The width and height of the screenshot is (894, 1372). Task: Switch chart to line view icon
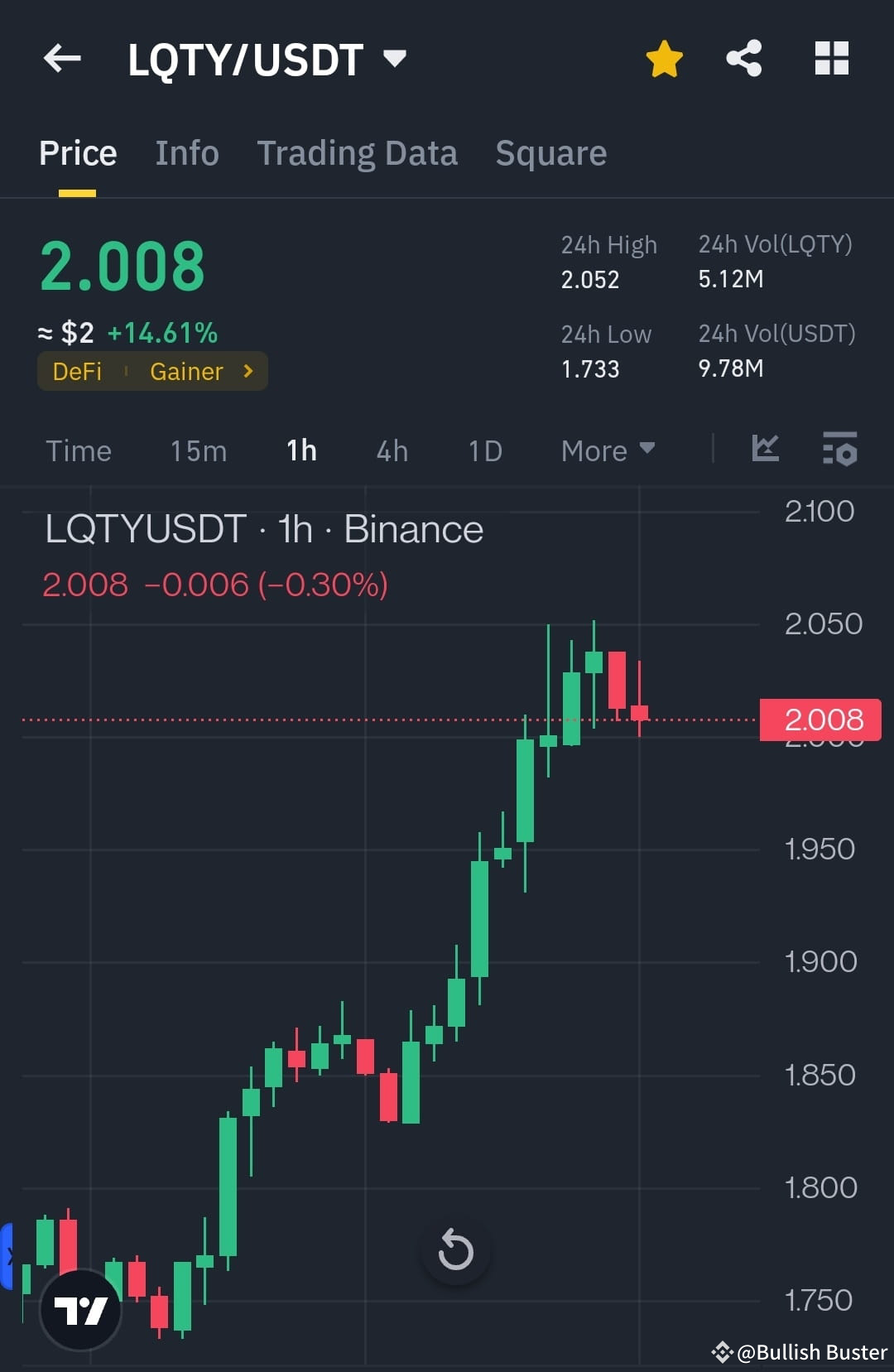click(x=766, y=450)
